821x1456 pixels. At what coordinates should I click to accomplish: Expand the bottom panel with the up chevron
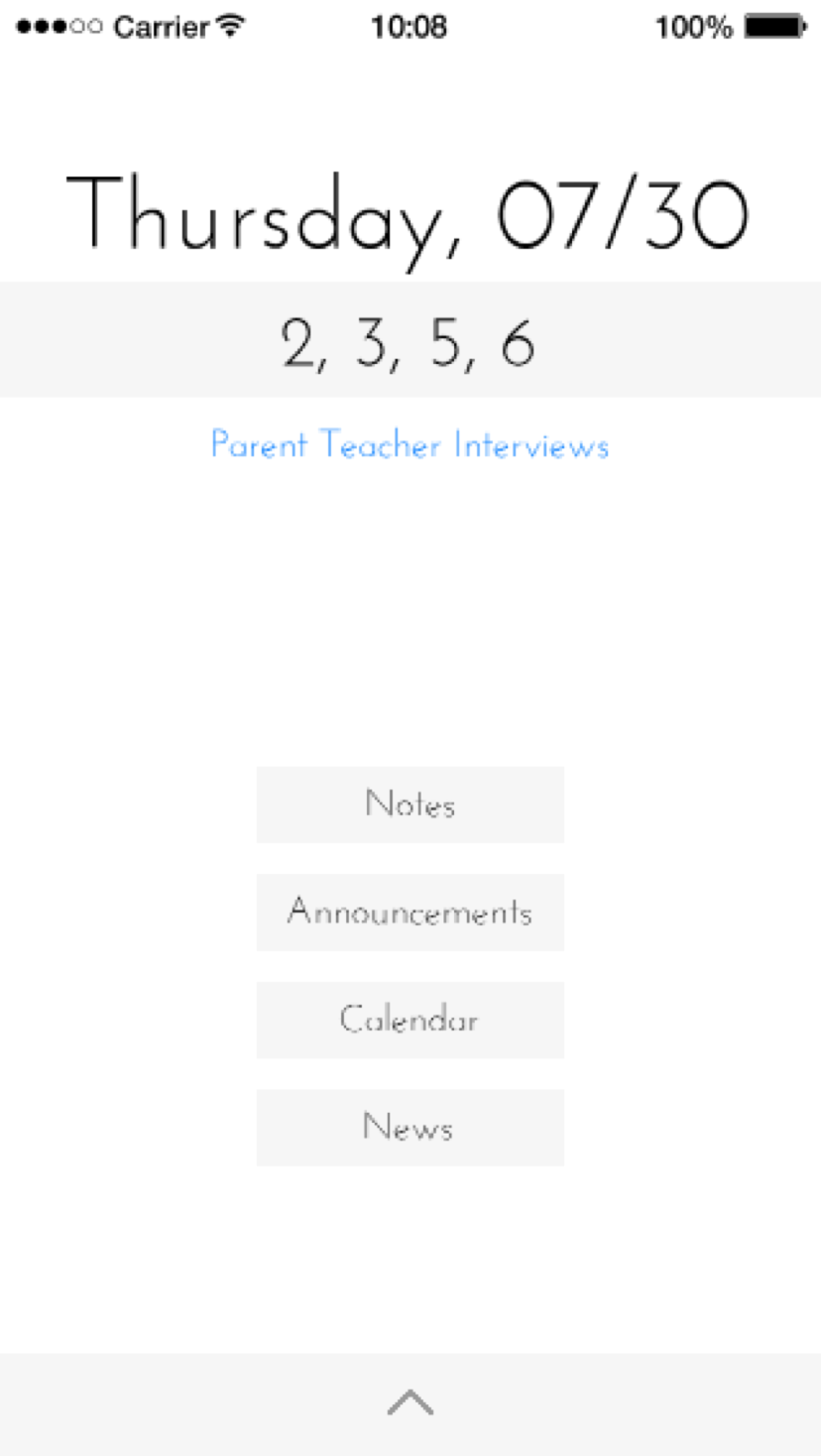pyautogui.click(x=410, y=1402)
